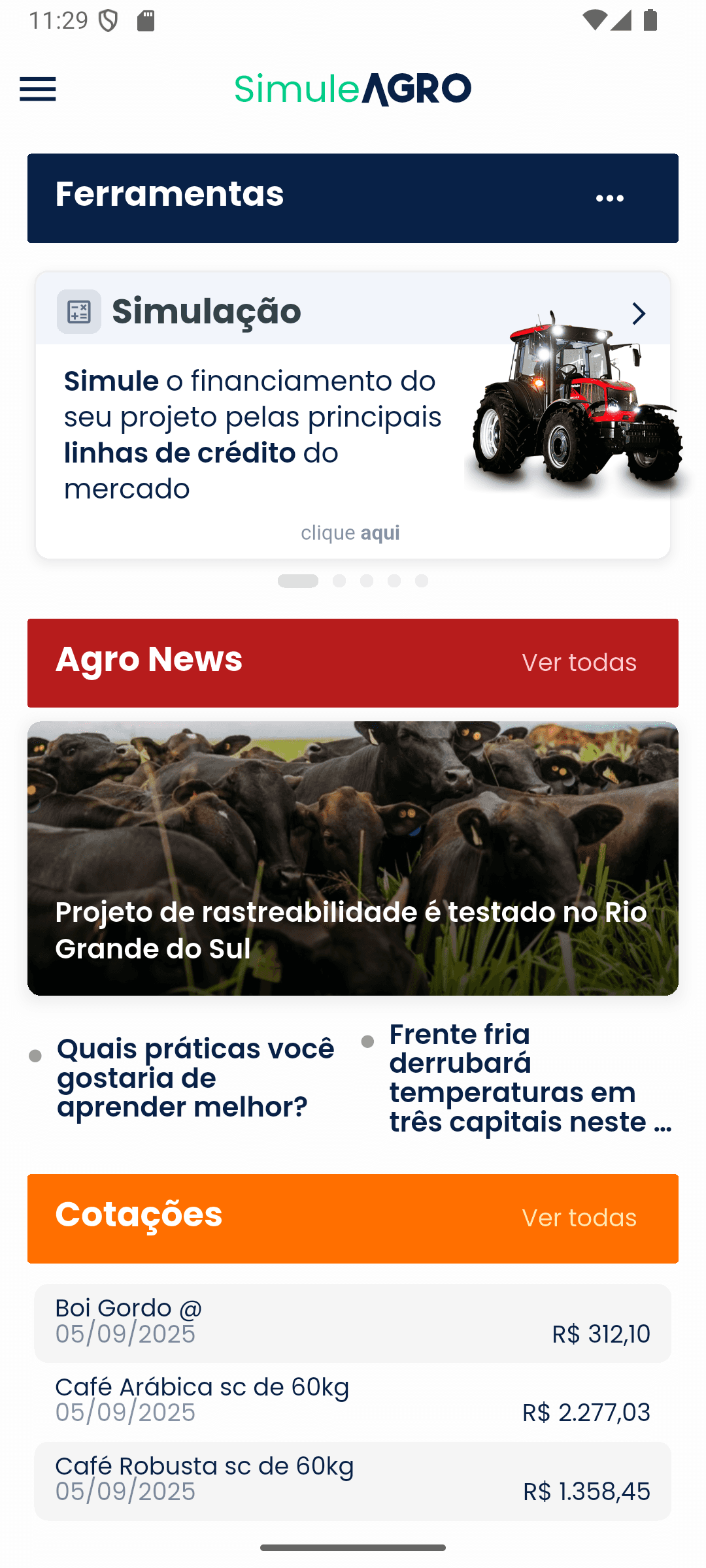Tap the last carousel indicator dot

[420, 580]
